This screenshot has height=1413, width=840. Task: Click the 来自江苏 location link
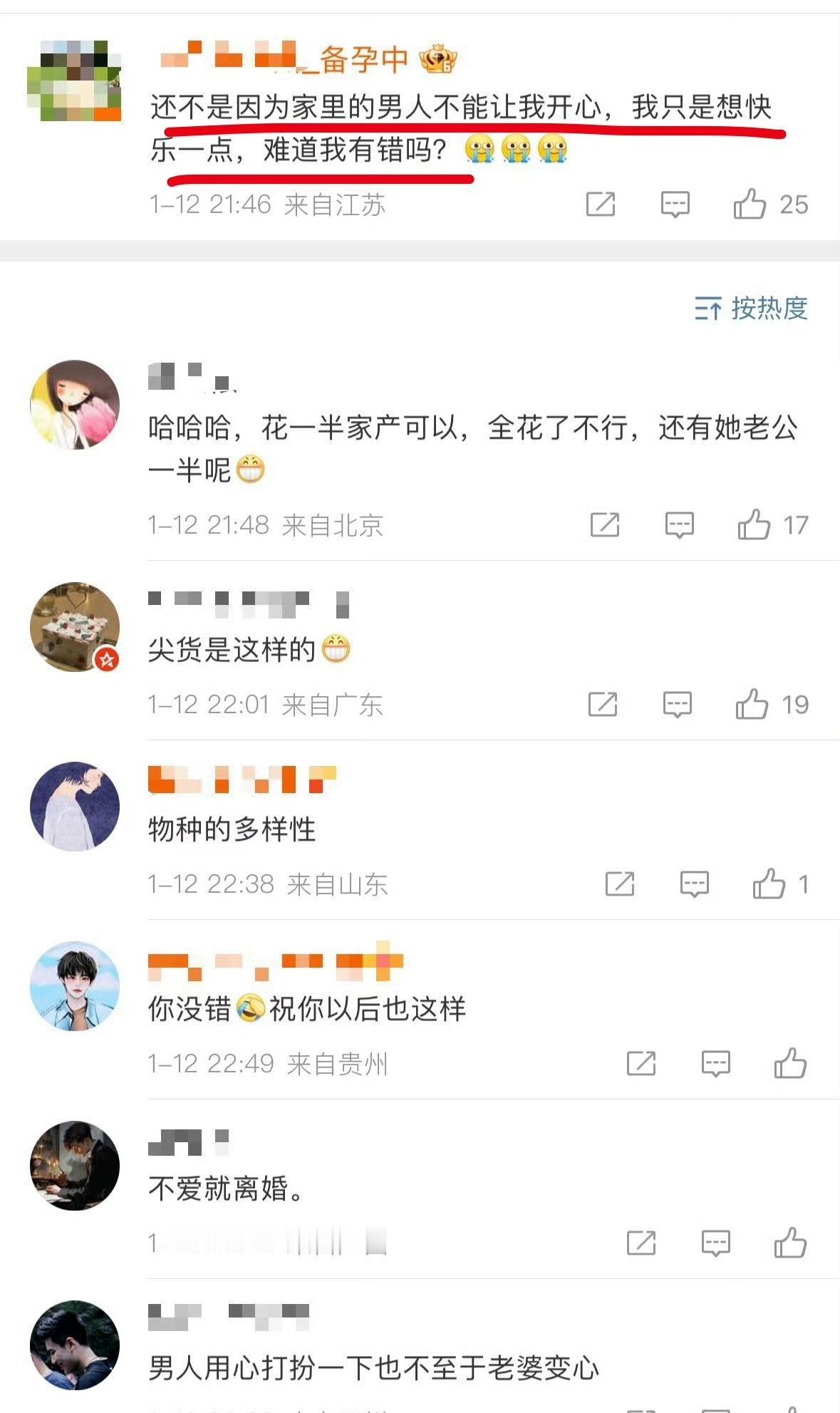click(x=338, y=204)
